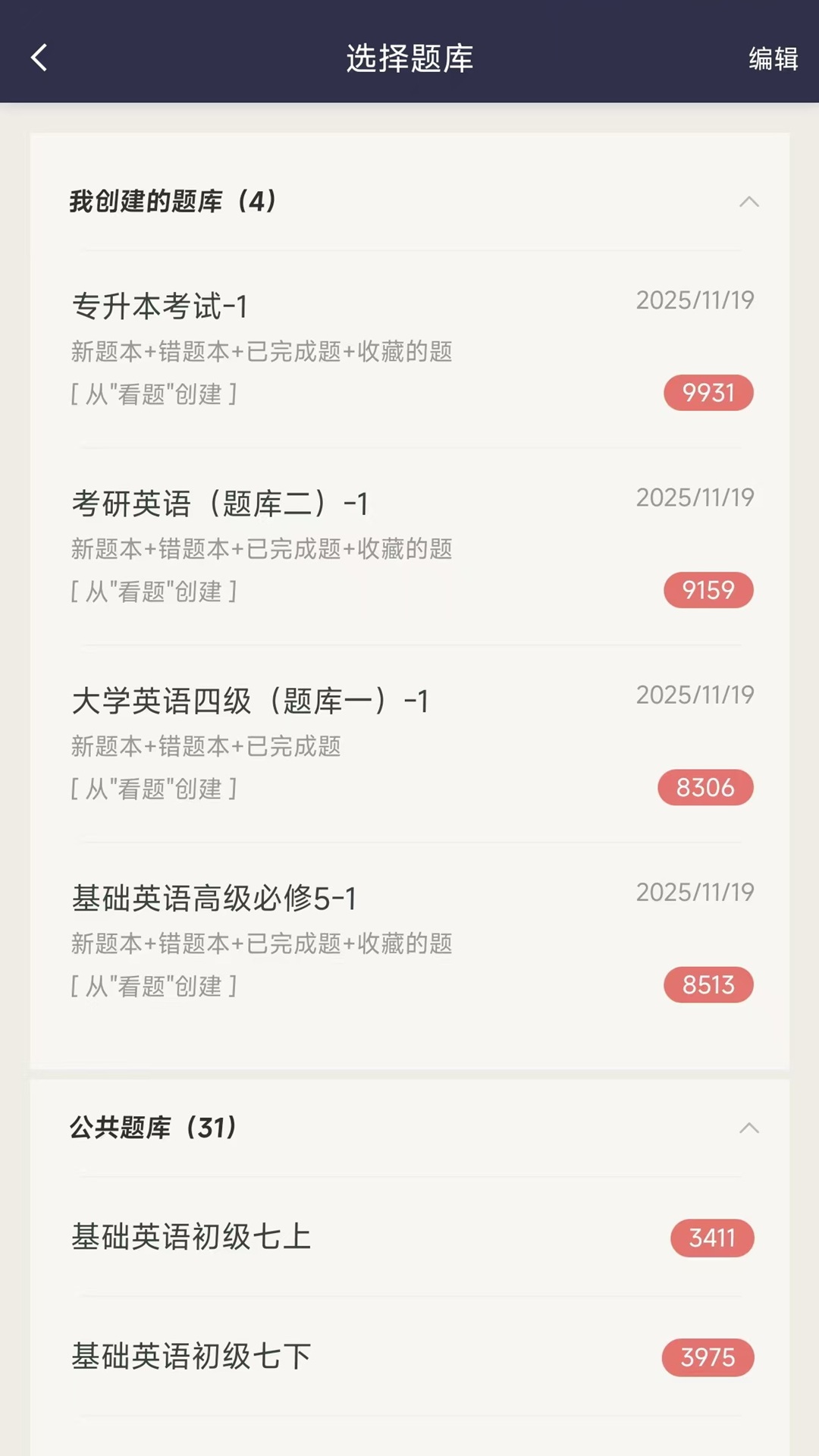
Task: Click the back arrow to return
Action: pos(39,58)
